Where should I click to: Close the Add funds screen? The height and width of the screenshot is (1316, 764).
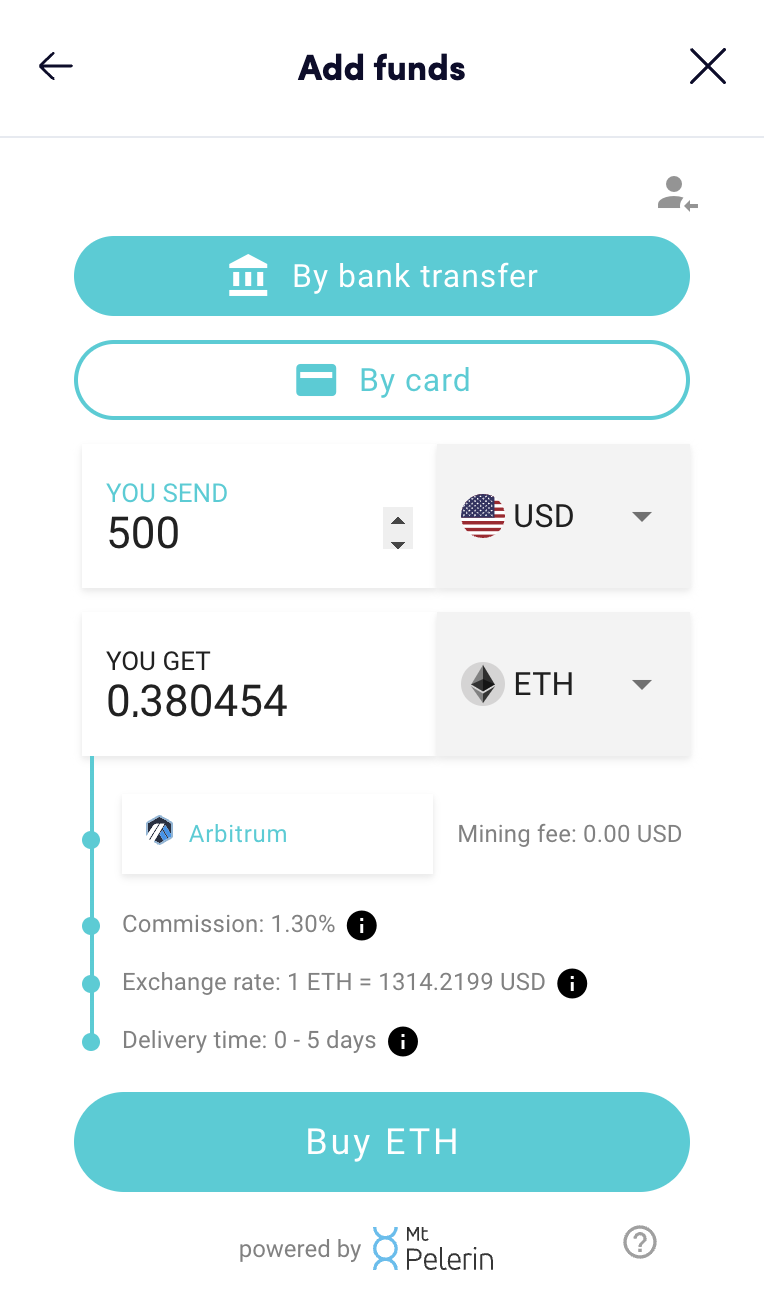point(708,67)
